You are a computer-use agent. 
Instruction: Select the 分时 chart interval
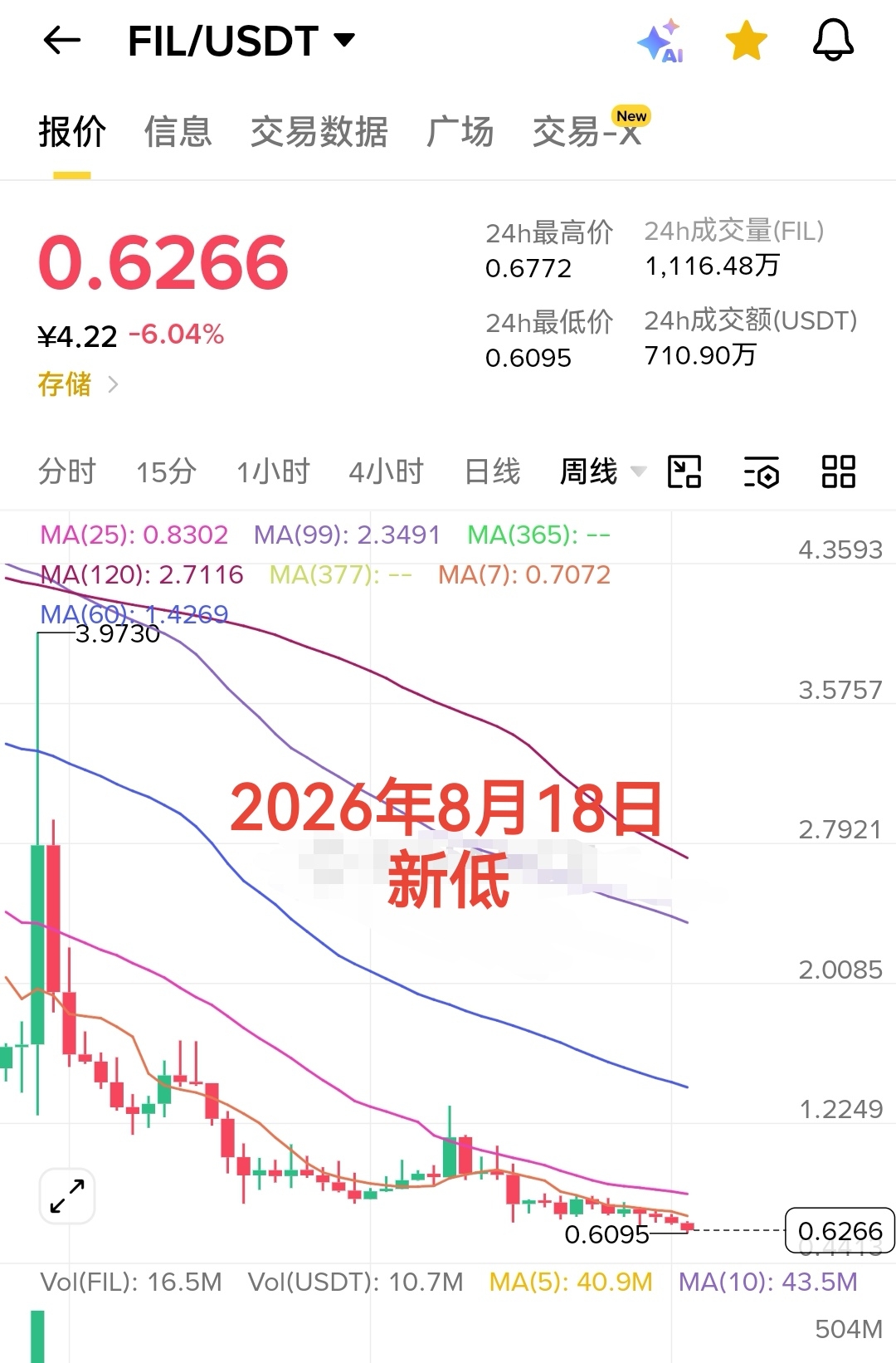67,471
